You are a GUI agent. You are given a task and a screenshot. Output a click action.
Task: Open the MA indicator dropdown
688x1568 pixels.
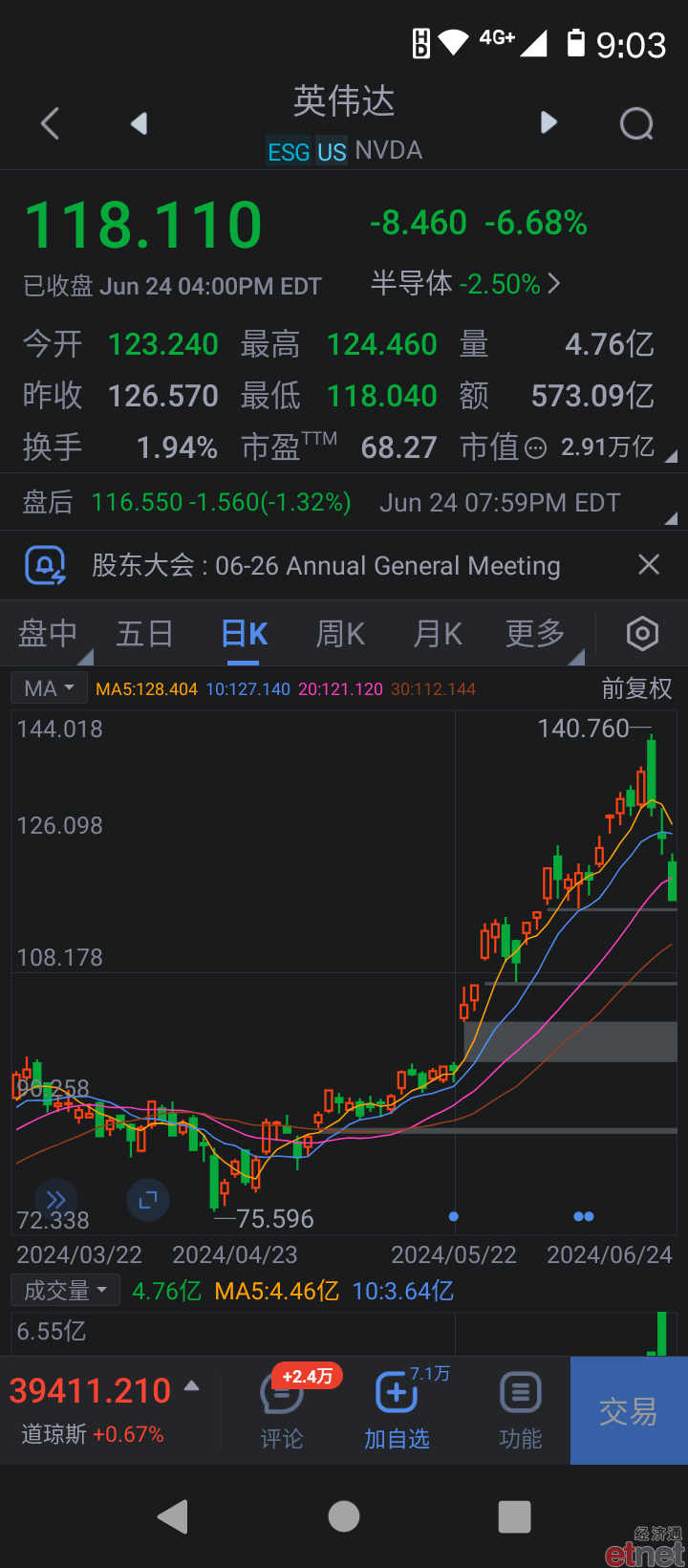click(49, 688)
